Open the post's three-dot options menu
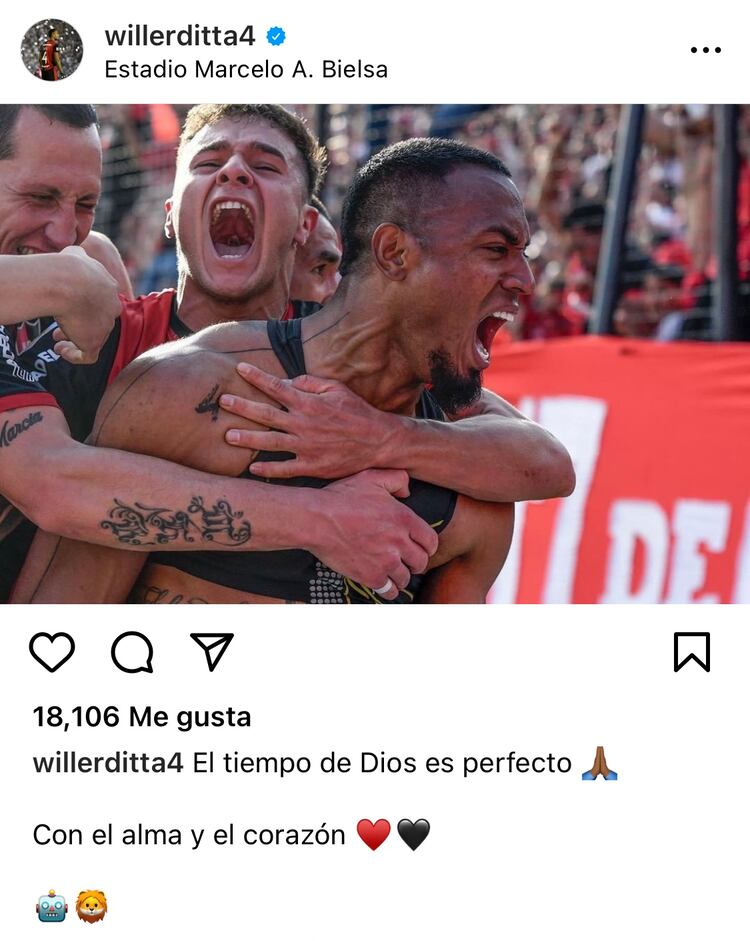The width and height of the screenshot is (750, 941). (705, 50)
